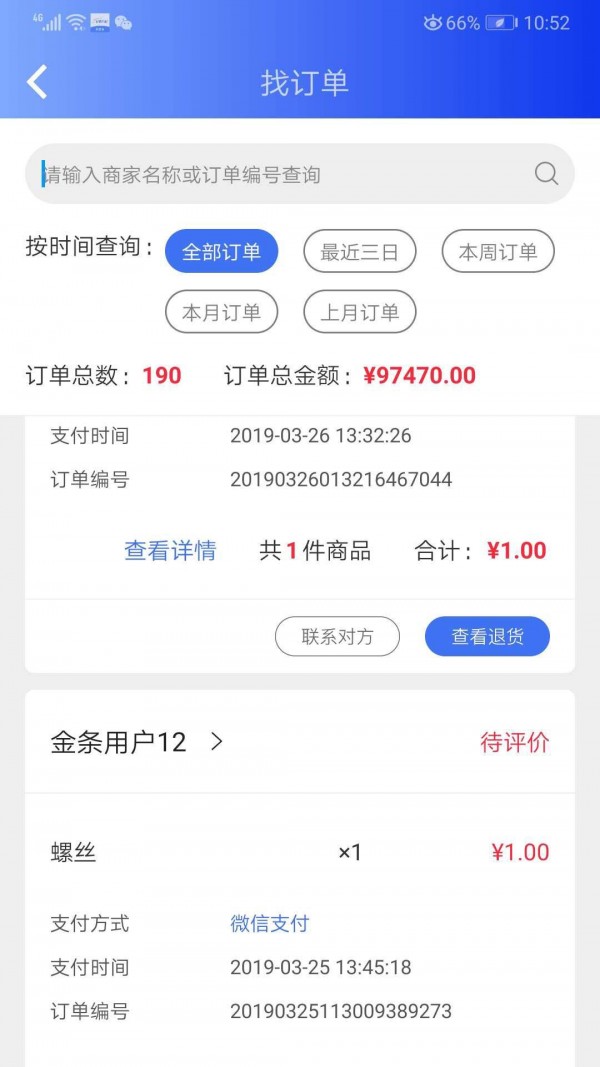Open 查看退货 for this order
The height and width of the screenshot is (1067, 600).
point(487,636)
